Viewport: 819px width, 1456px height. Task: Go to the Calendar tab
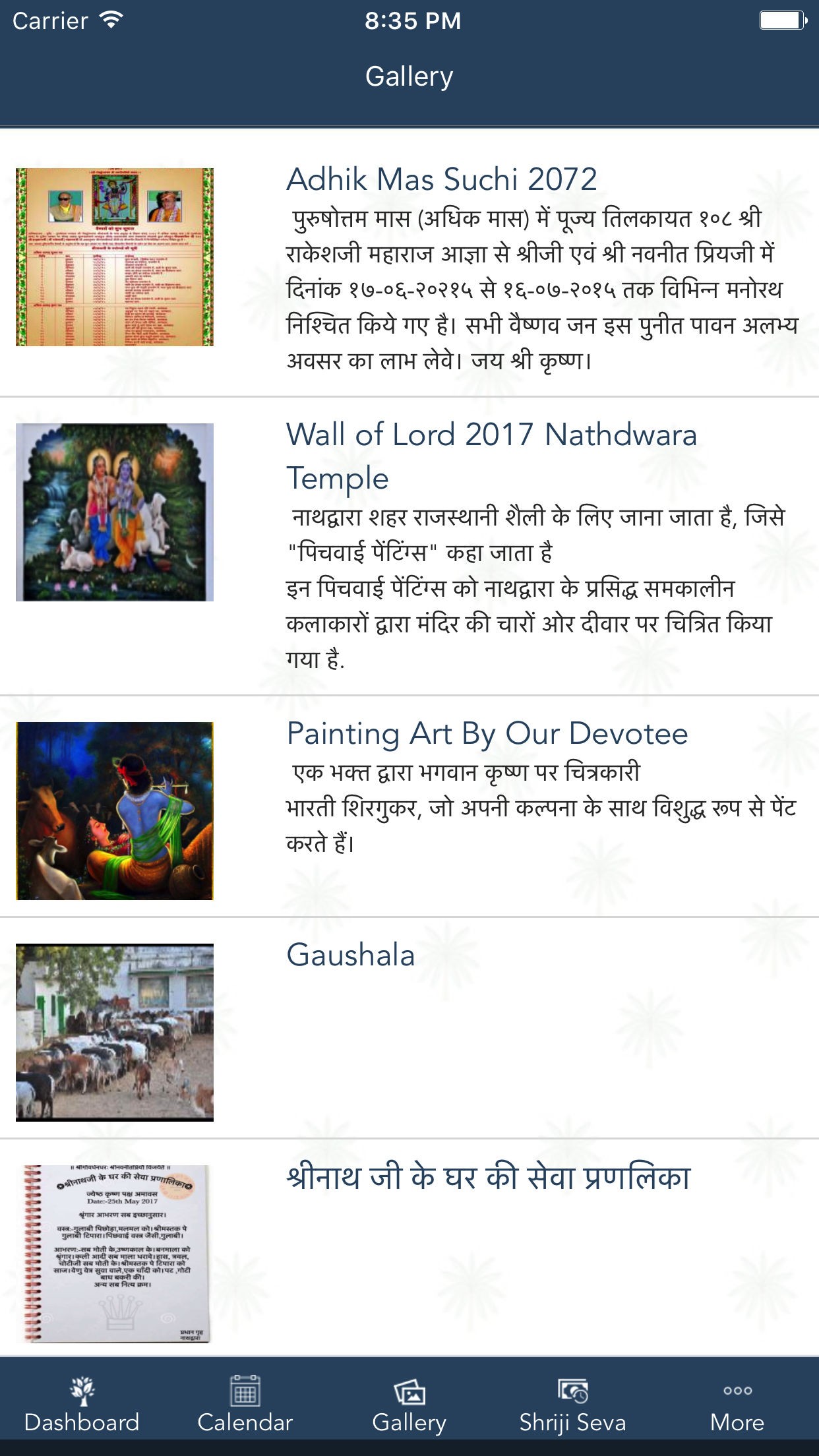coord(245,1406)
